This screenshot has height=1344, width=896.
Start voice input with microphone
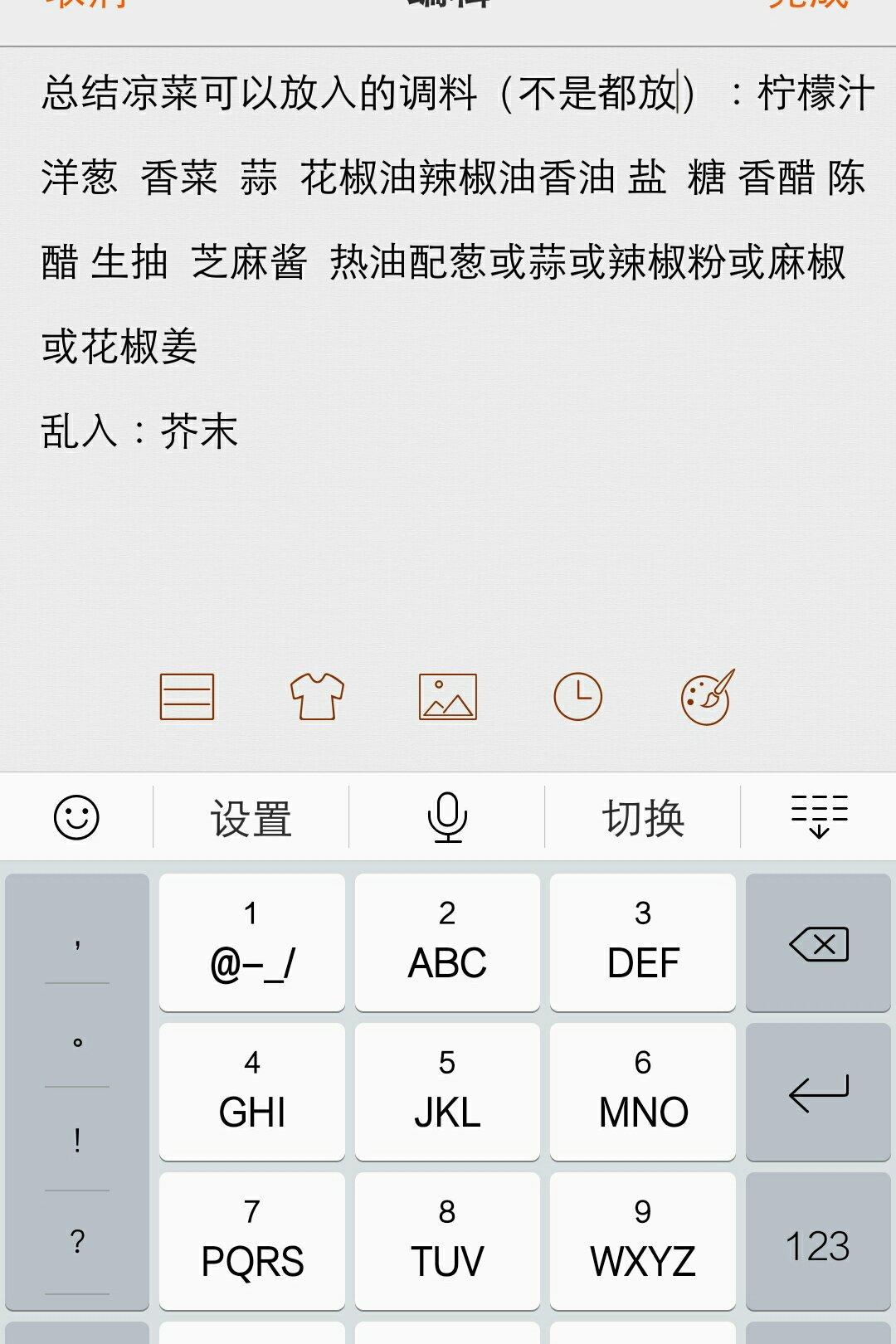[x=447, y=818]
